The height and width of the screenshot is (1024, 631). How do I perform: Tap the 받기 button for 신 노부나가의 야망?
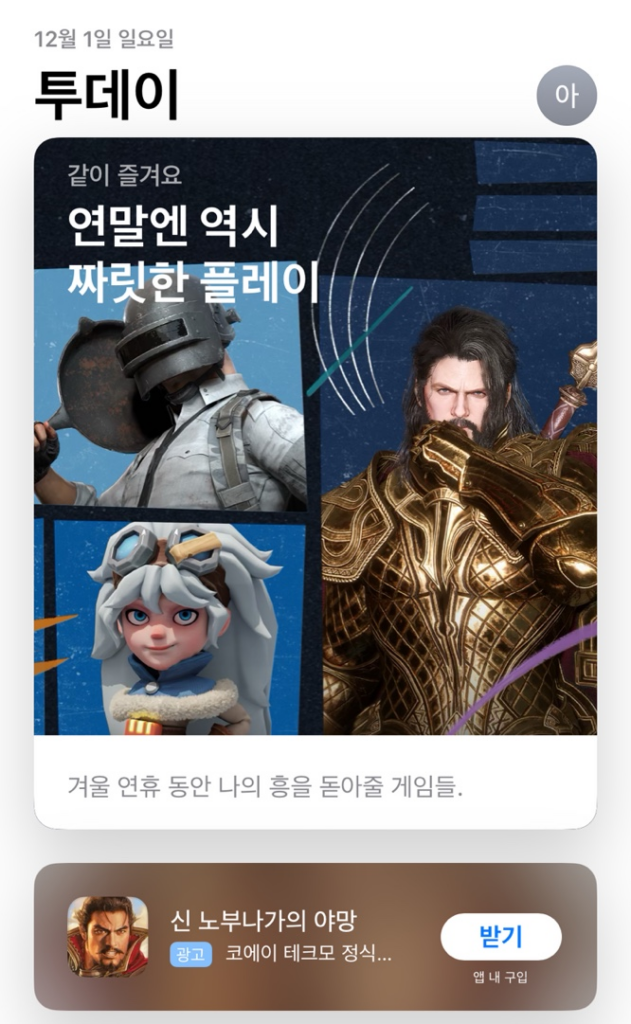pos(500,937)
